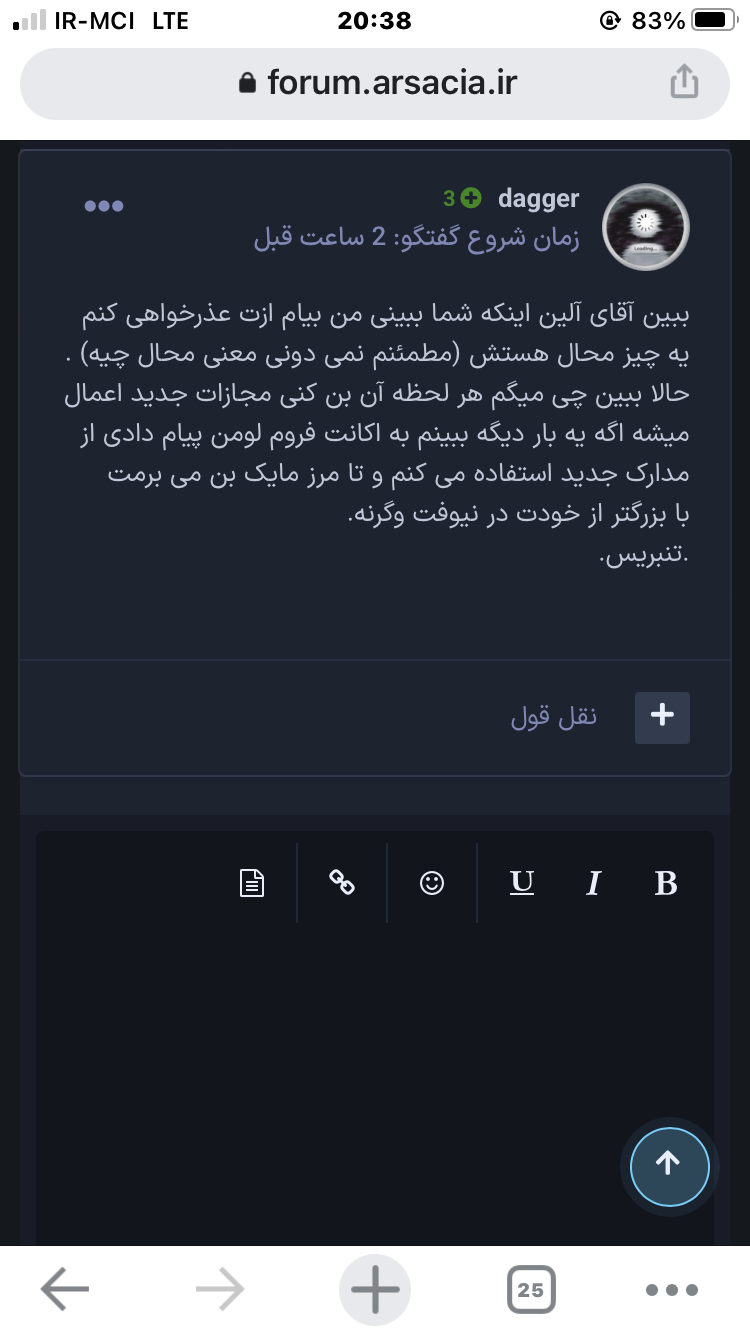Quote this post with نقل قول
The height and width of the screenshot is (1334, 750).
(x=554, y=716)
